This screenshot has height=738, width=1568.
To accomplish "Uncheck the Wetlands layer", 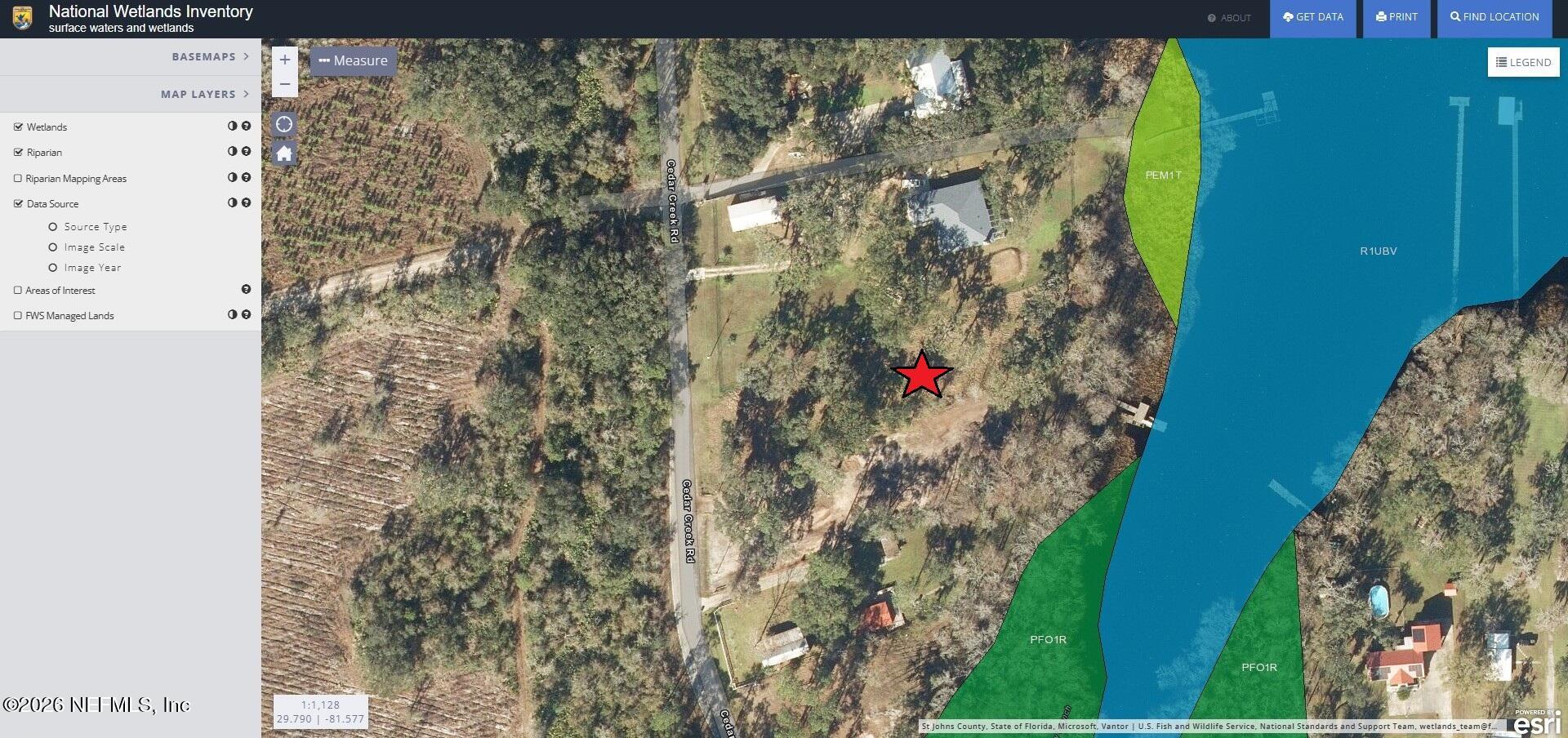I will [x=18, y=127].
